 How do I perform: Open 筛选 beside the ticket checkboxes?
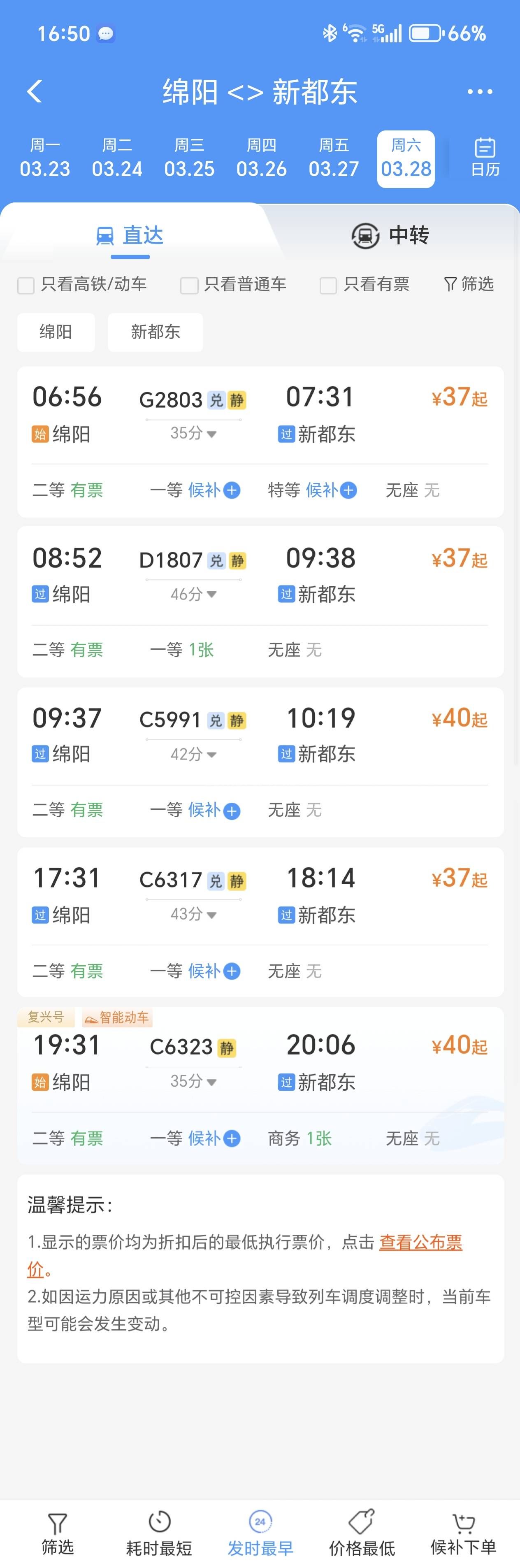469,284
